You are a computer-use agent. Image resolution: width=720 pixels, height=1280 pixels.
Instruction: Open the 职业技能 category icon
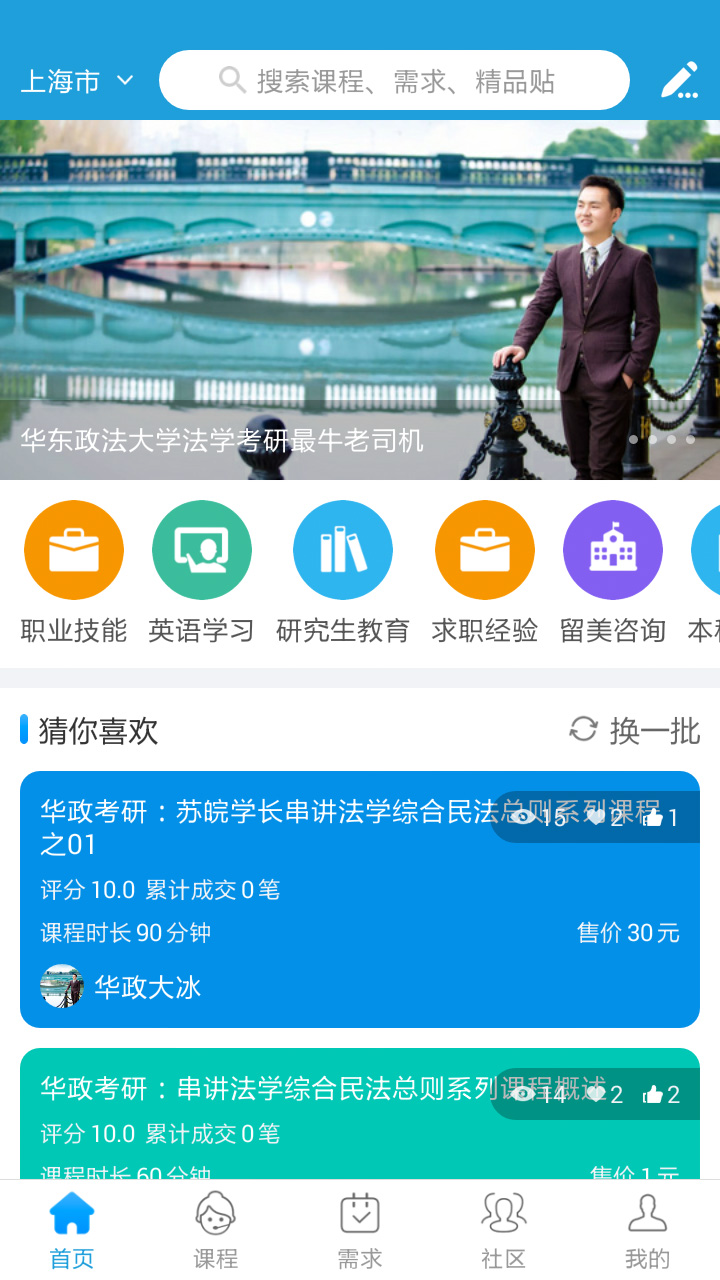[73, 550]
